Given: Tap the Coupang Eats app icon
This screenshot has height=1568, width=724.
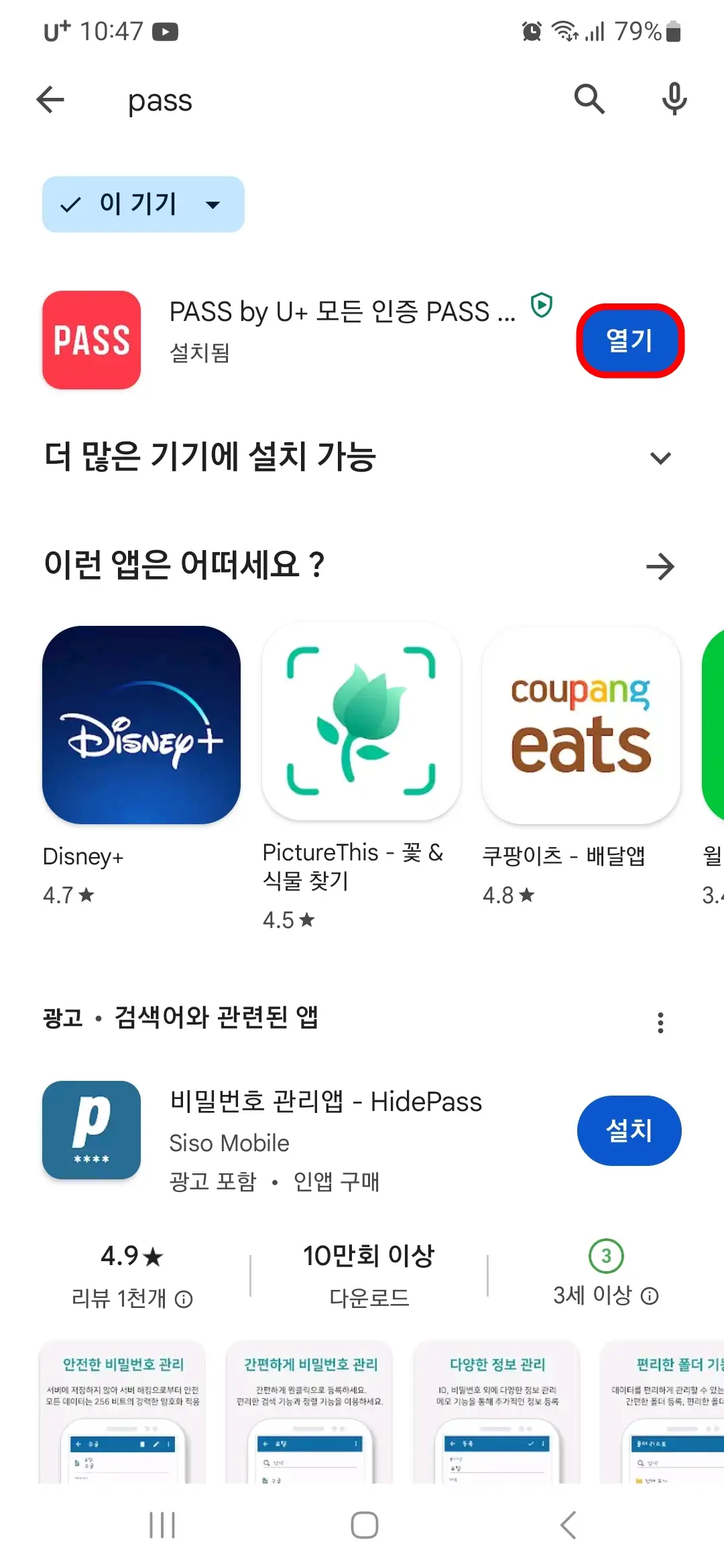Looking at the screenshot, I should (581, 726).
